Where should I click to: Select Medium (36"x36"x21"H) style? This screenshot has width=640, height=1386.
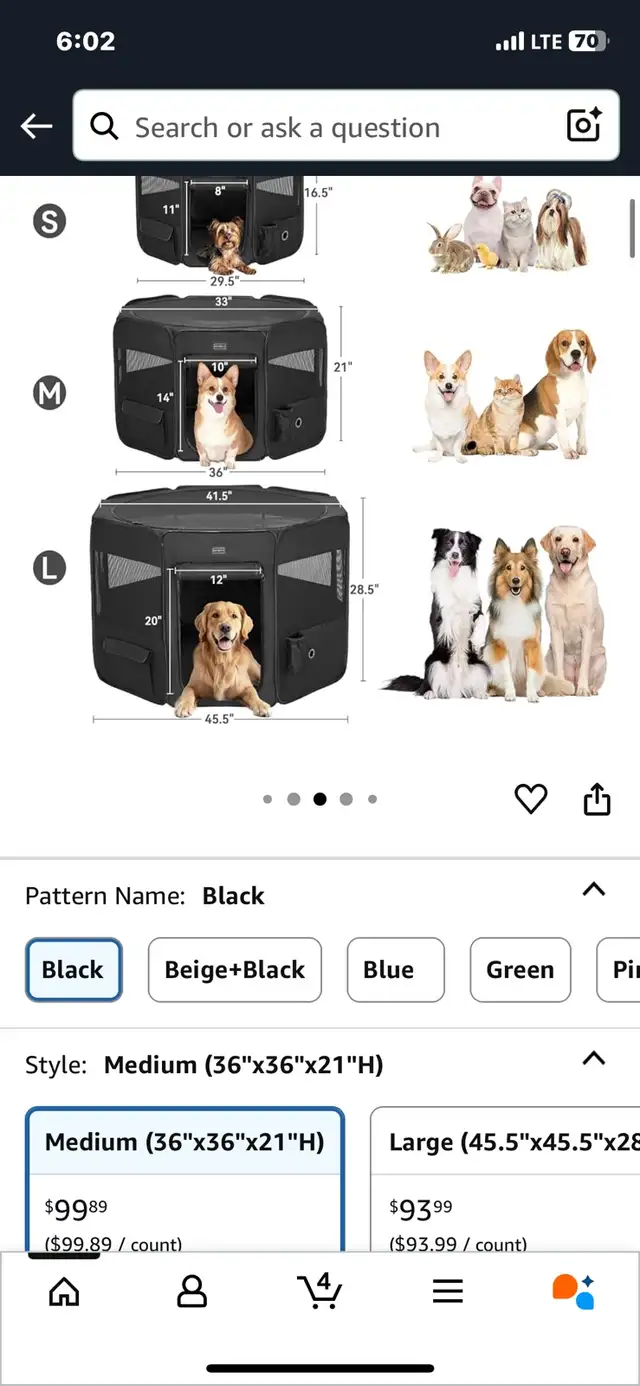tap(185, 1179)
